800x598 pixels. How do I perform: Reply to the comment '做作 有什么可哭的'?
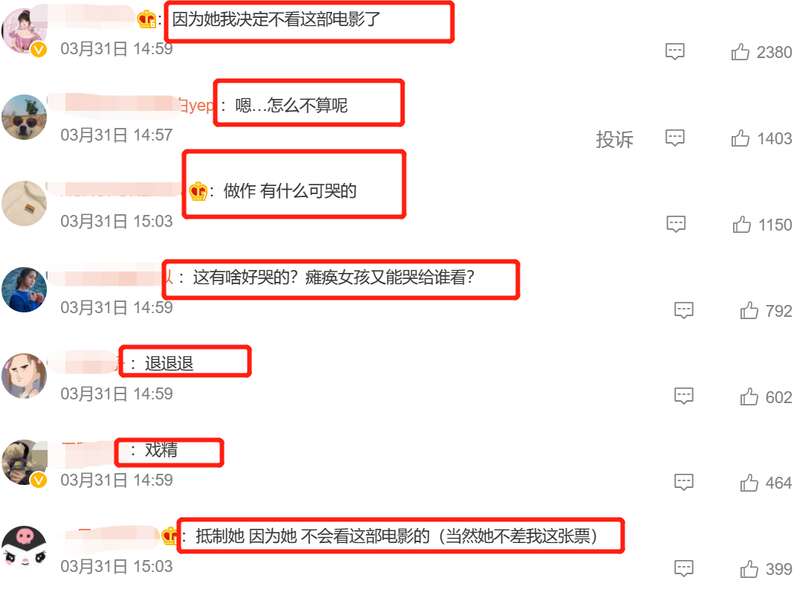[675, 225]
